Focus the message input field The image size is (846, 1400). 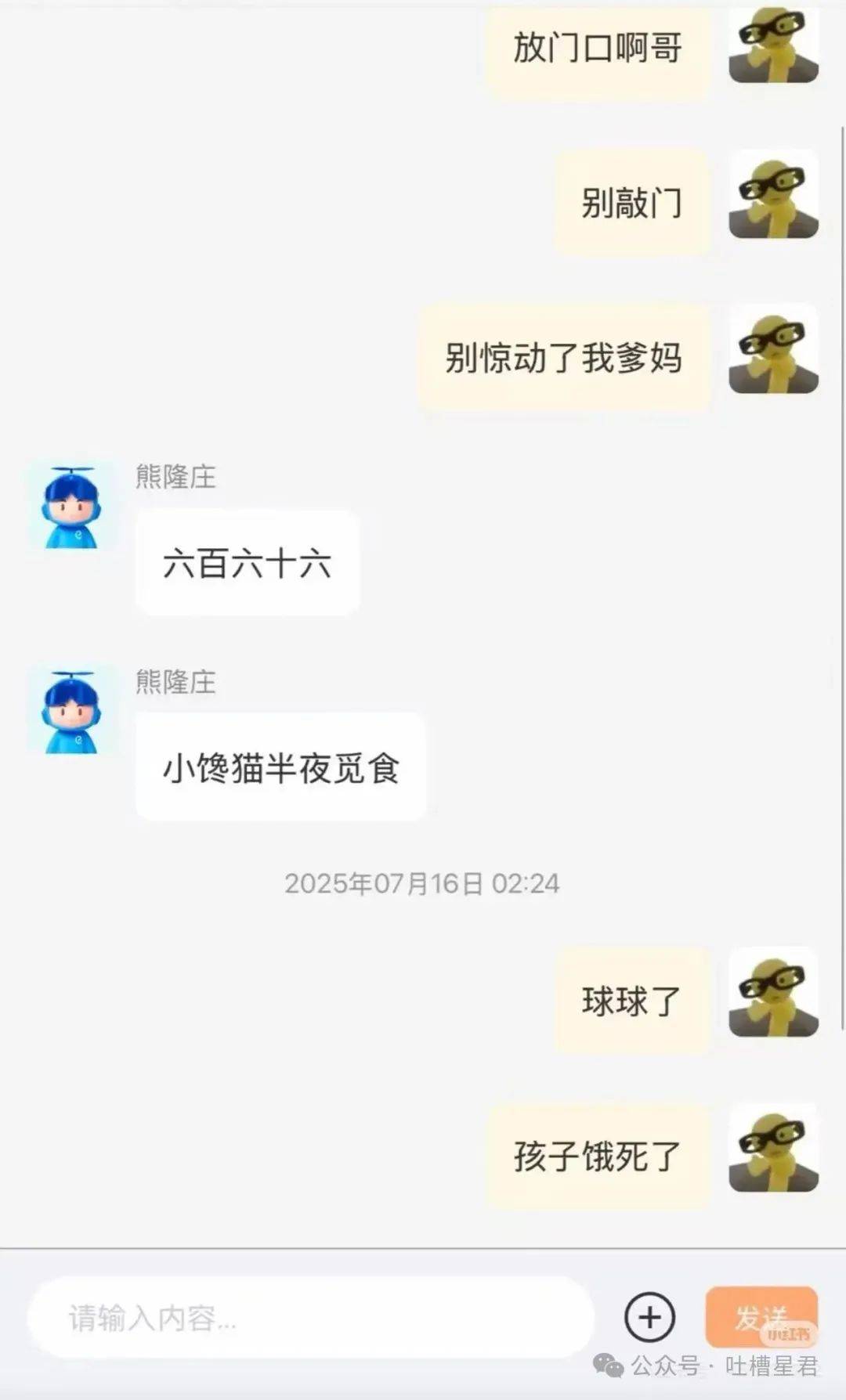(x=309, y=1318)
